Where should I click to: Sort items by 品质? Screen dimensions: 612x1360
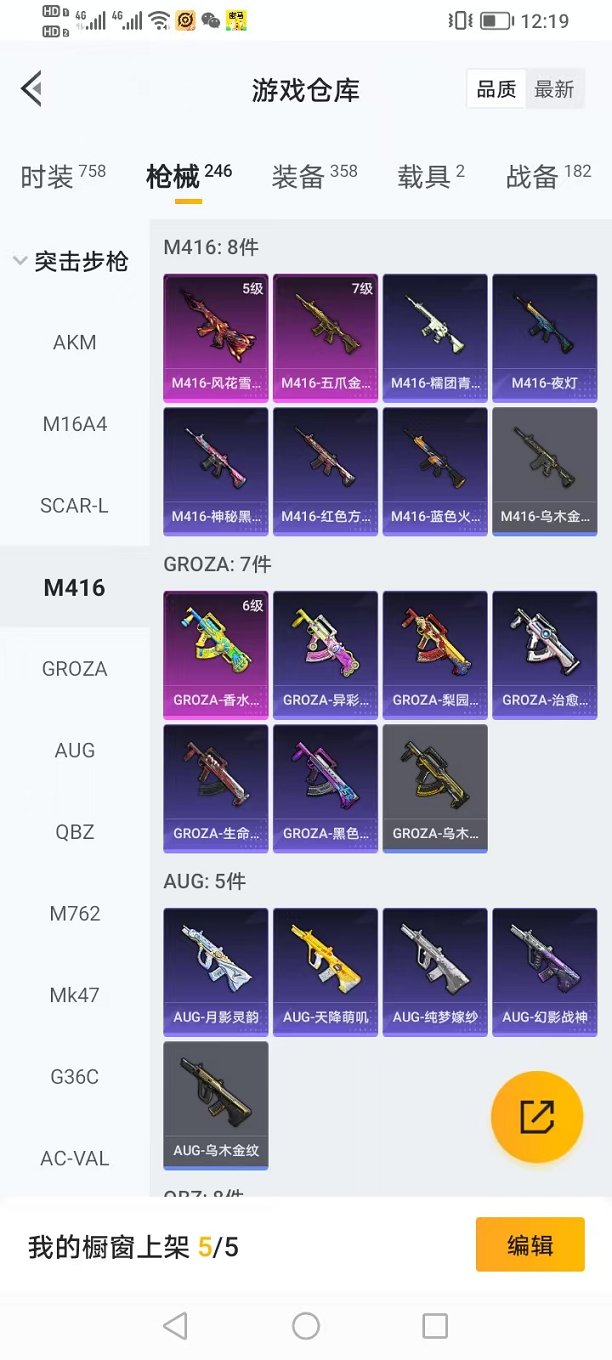pos(496,90)
